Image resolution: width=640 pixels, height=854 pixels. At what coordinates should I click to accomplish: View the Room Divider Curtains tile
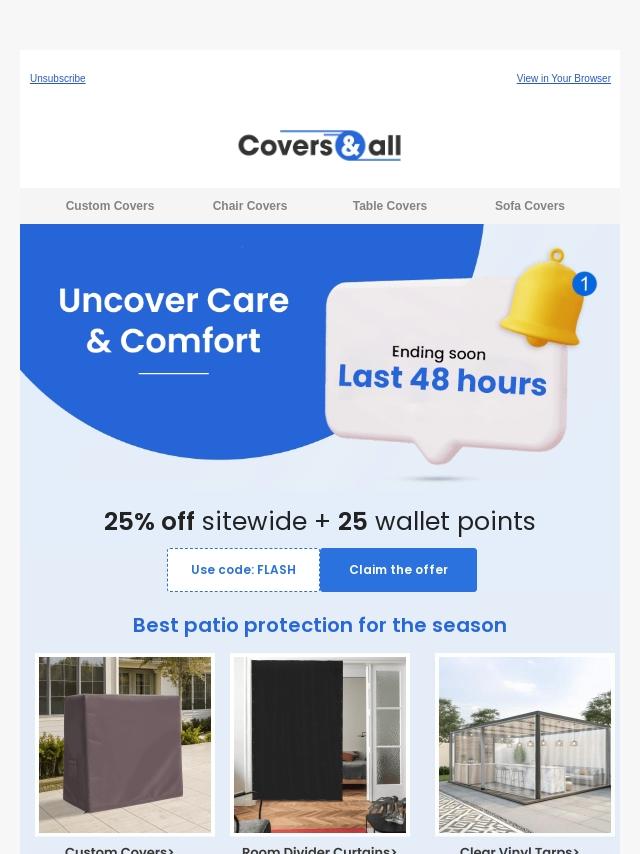[x=320, y=745]
